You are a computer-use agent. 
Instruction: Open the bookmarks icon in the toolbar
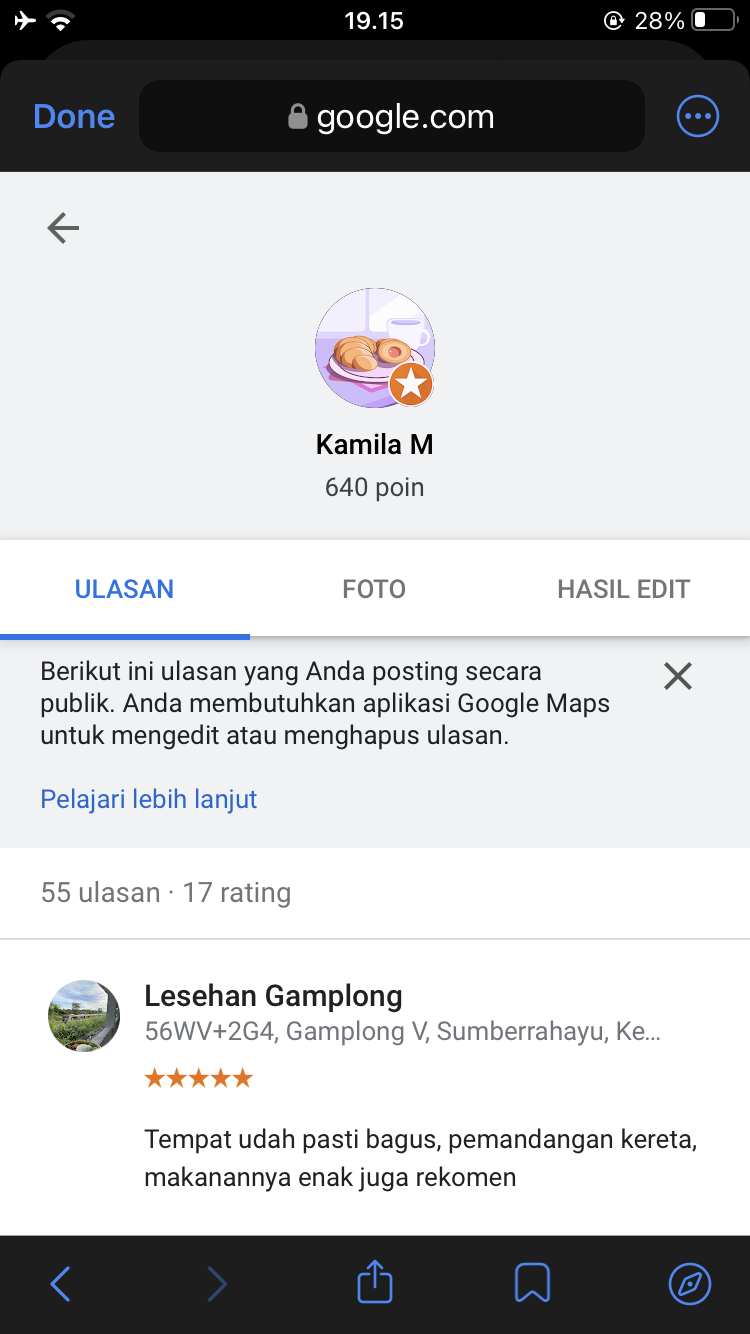click(x=532, y=1283)
